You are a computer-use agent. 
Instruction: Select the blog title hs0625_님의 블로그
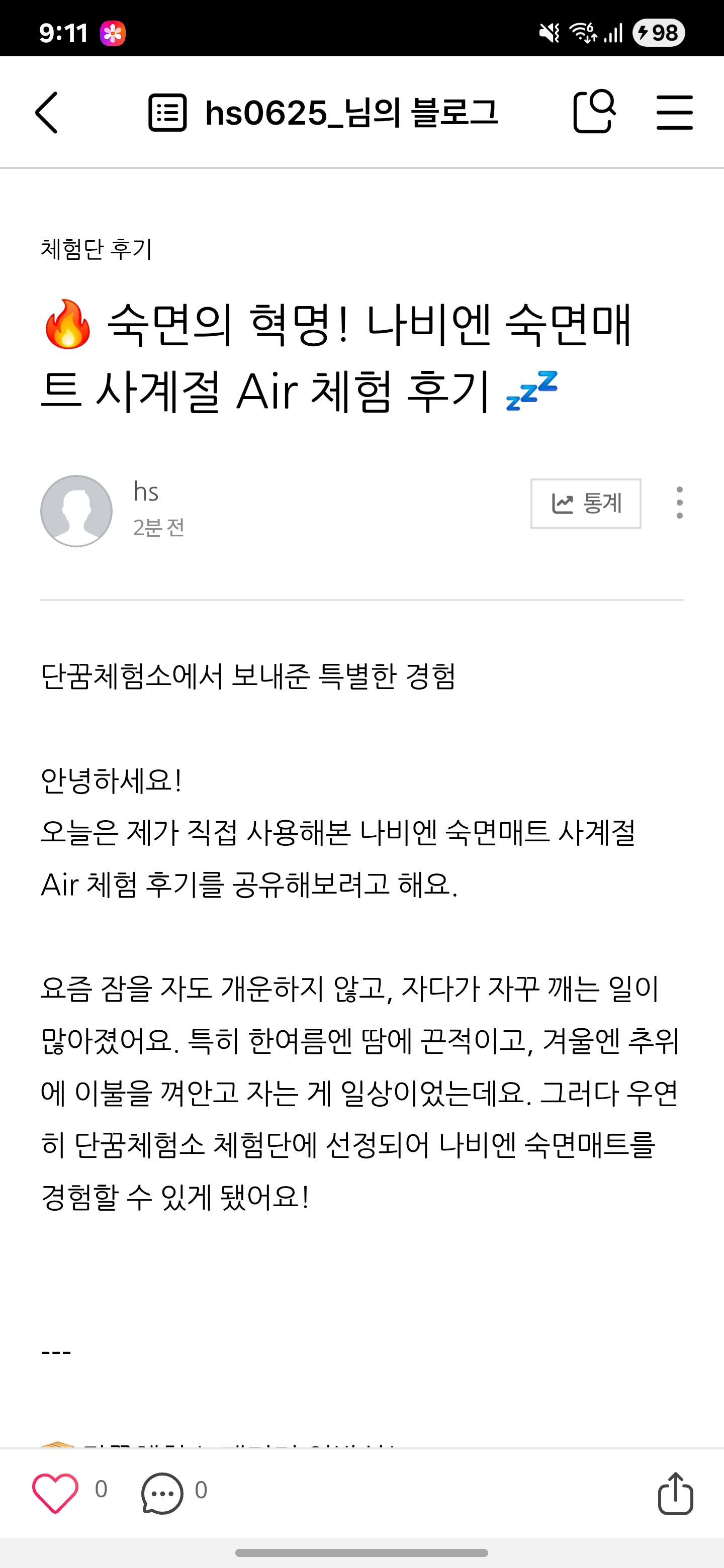point(352,113)
